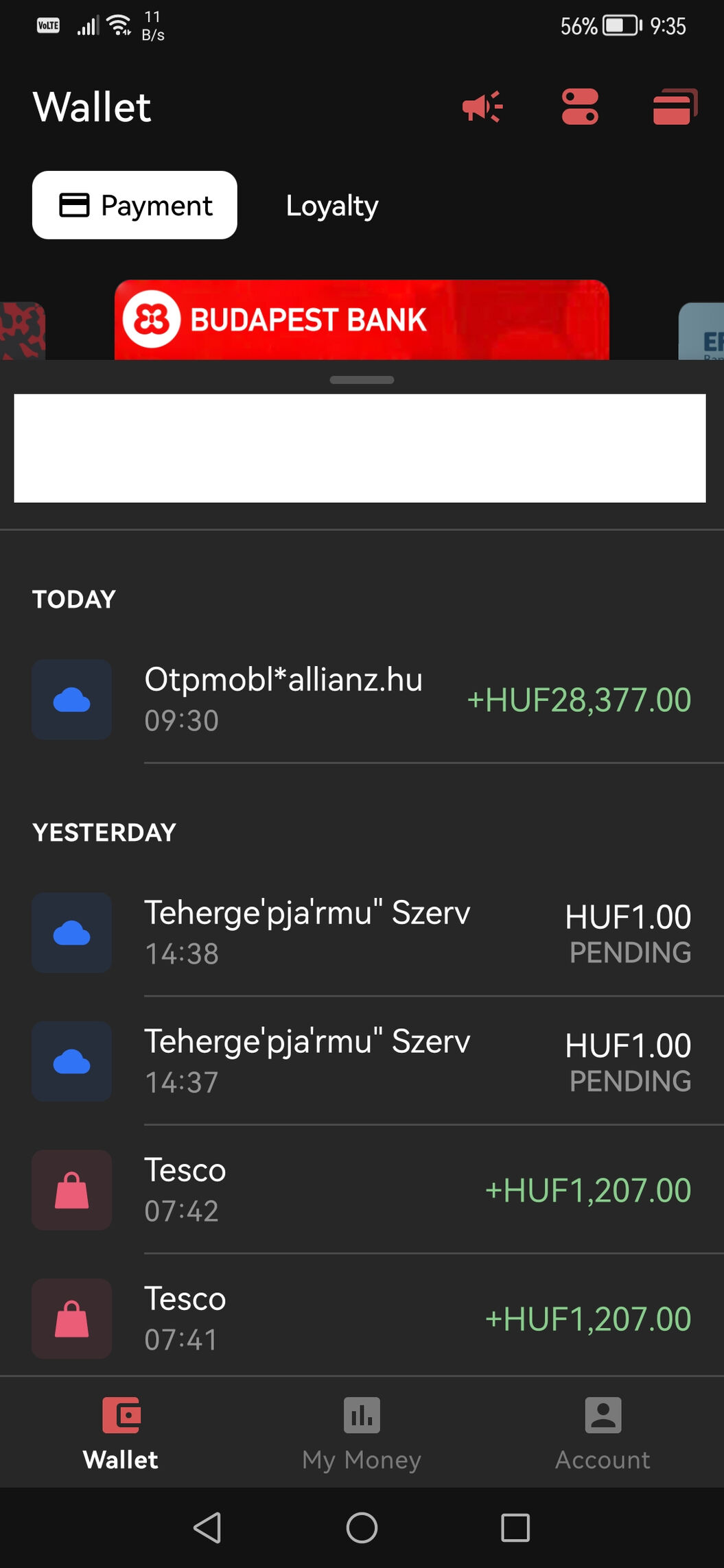Open the Teherge'pja'rmu Szerv transaction at 14:38
The height and width of the screenshot is (1568, 724).
coord(362,933)
